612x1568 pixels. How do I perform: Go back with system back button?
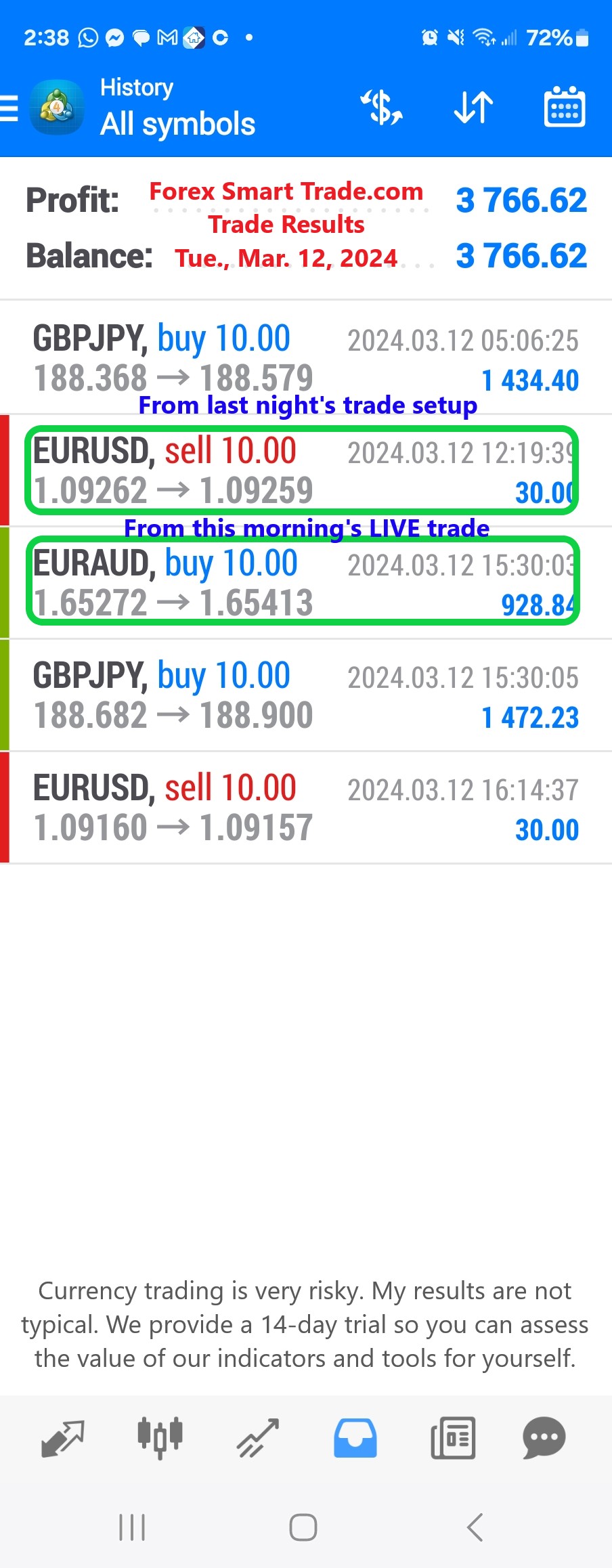[475, 1527]
